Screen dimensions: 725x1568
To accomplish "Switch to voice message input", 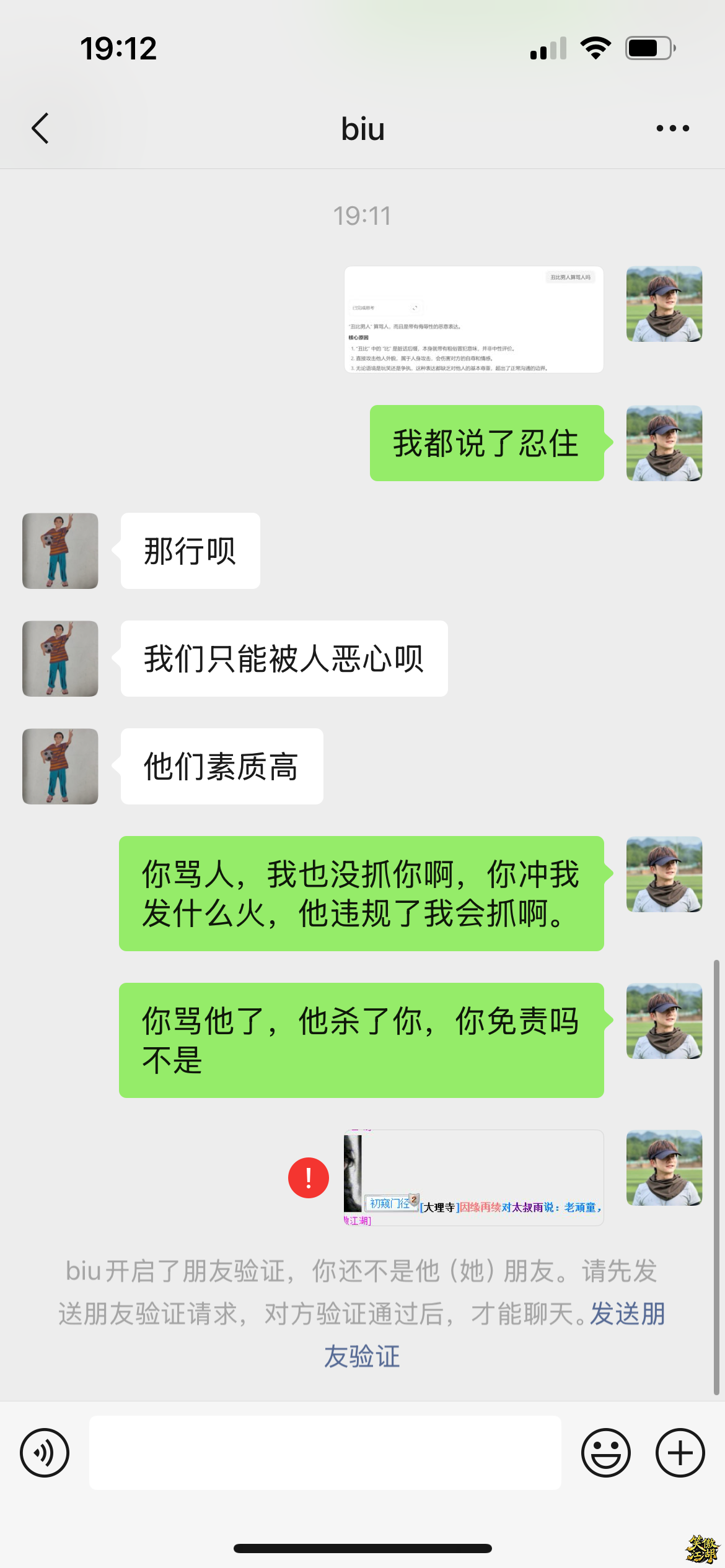I will [x=45, y=1453].
